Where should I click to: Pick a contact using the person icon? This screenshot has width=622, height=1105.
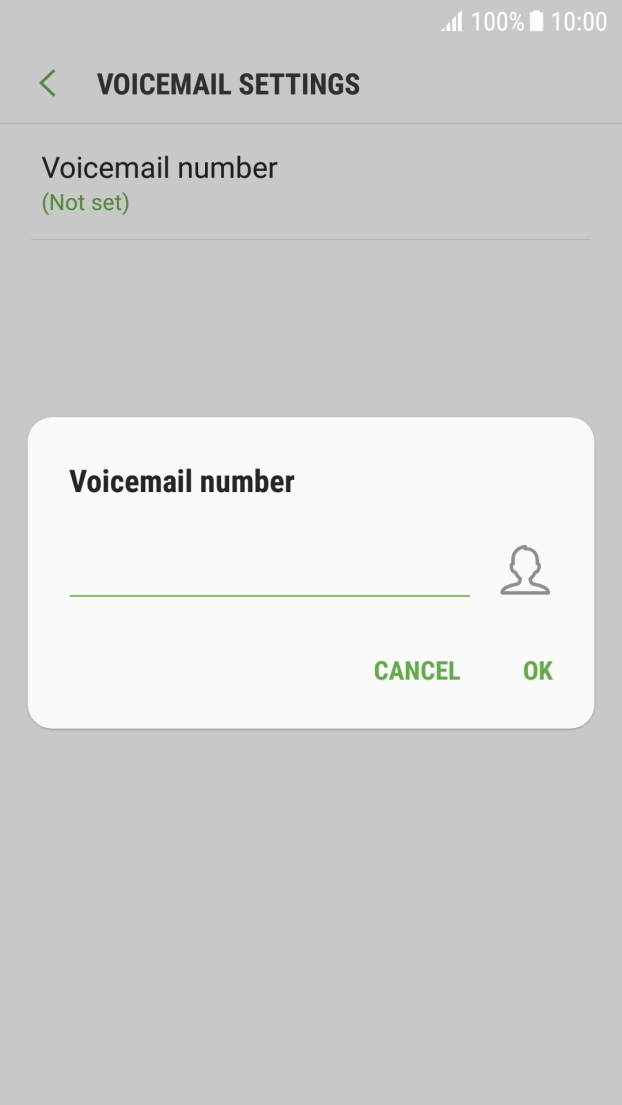pos(525,571)
